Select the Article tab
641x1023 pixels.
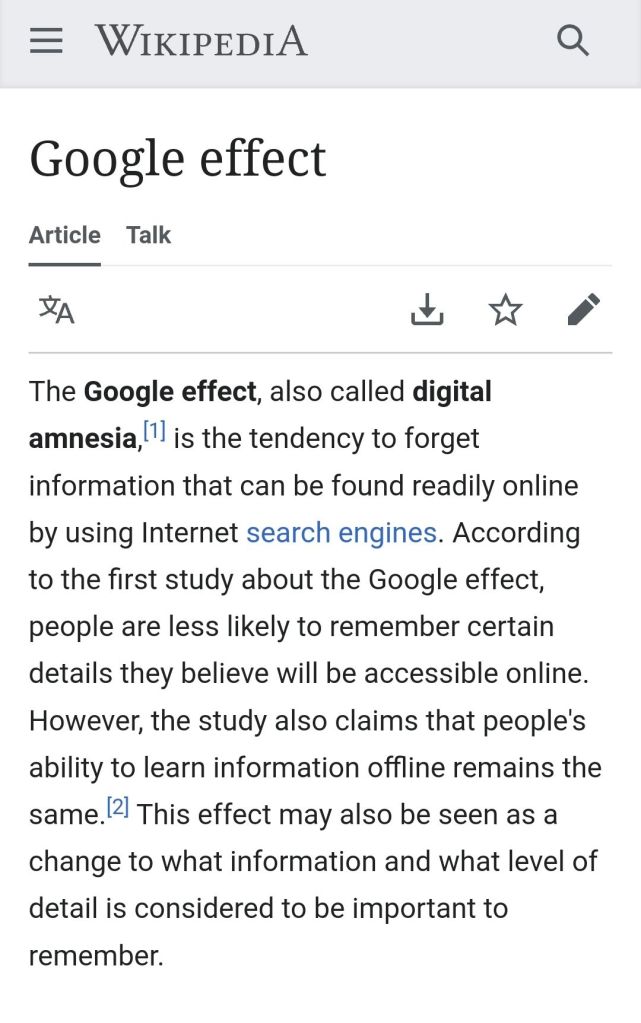[65, 235]
